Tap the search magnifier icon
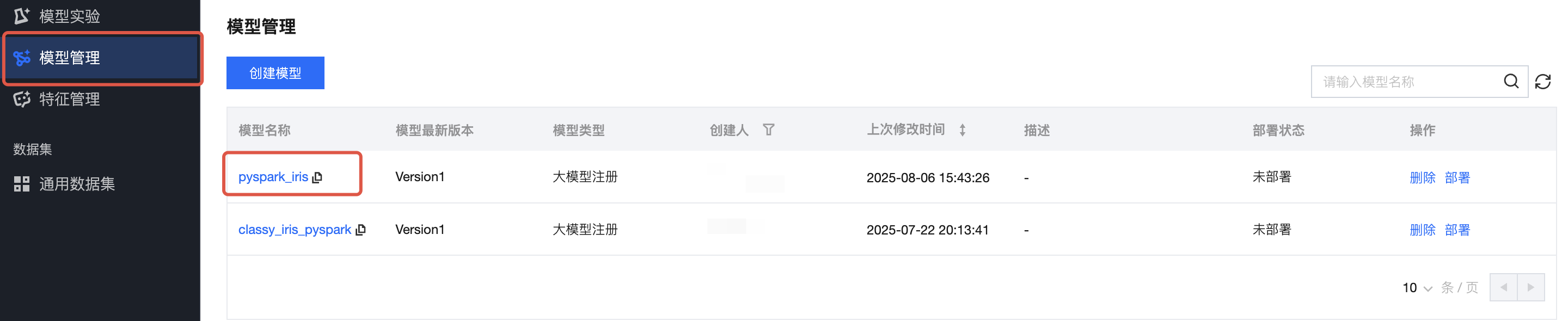 [x=1511, y=82]
